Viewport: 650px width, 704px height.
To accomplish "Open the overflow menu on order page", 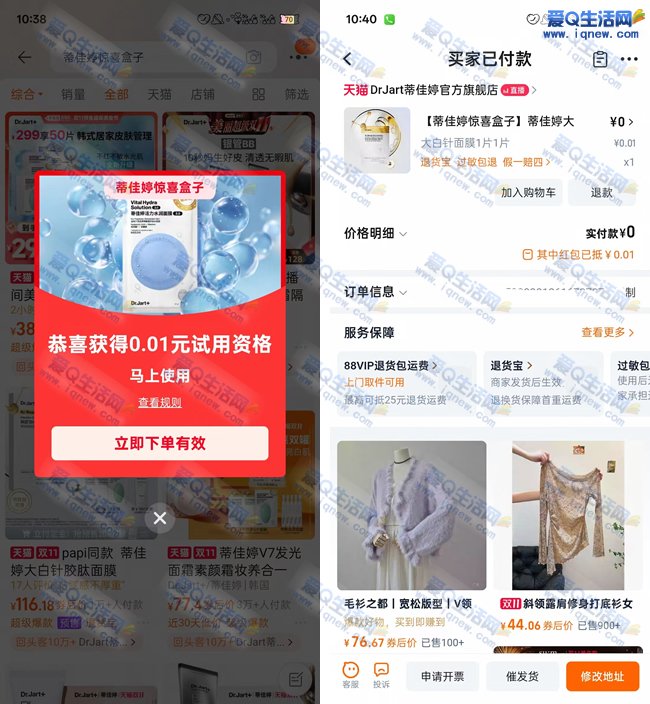I will (x=629, y=59).
